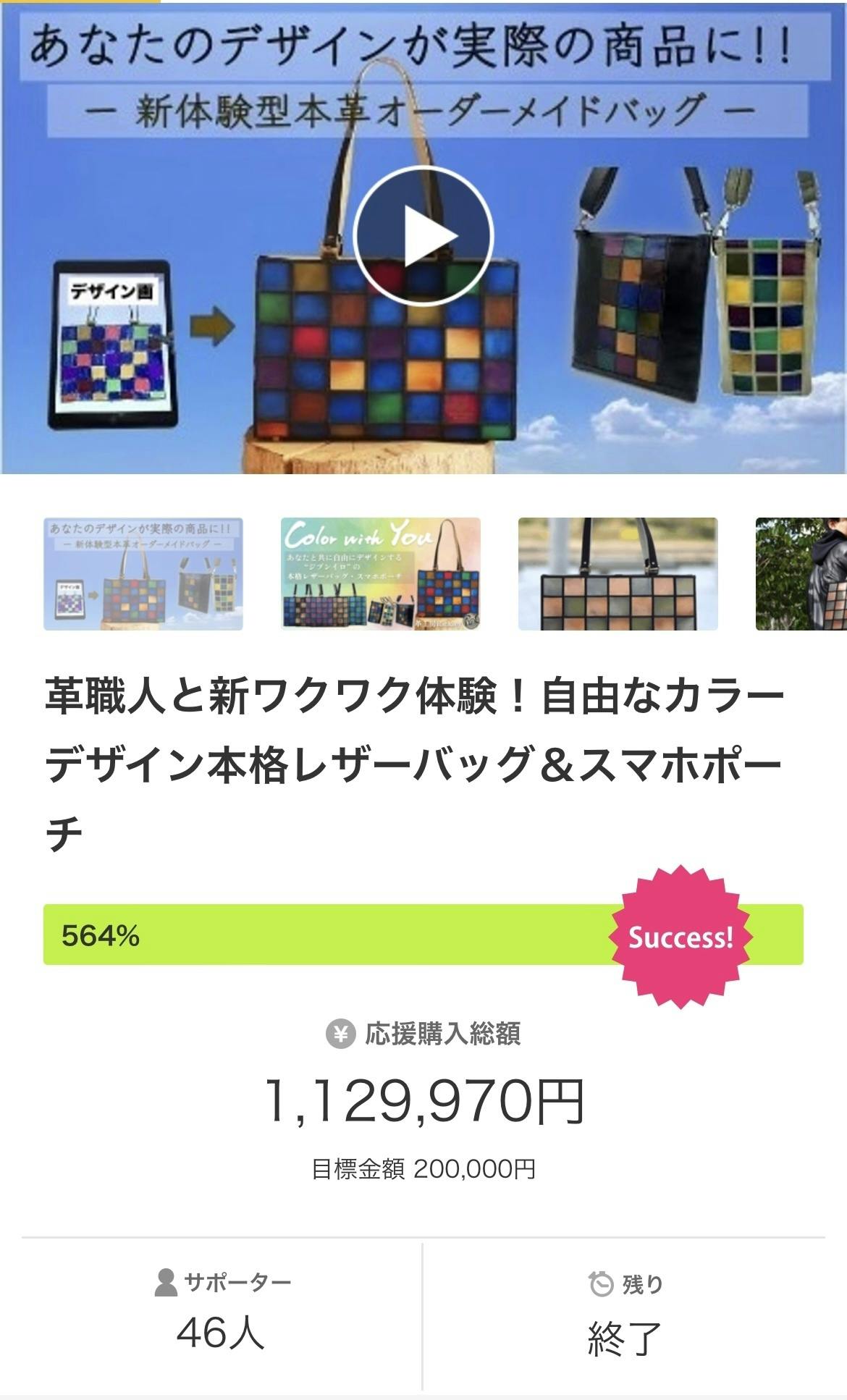This screenshot has height=1400, width=847.
Task: Play the project video
Action: point(423,236)
